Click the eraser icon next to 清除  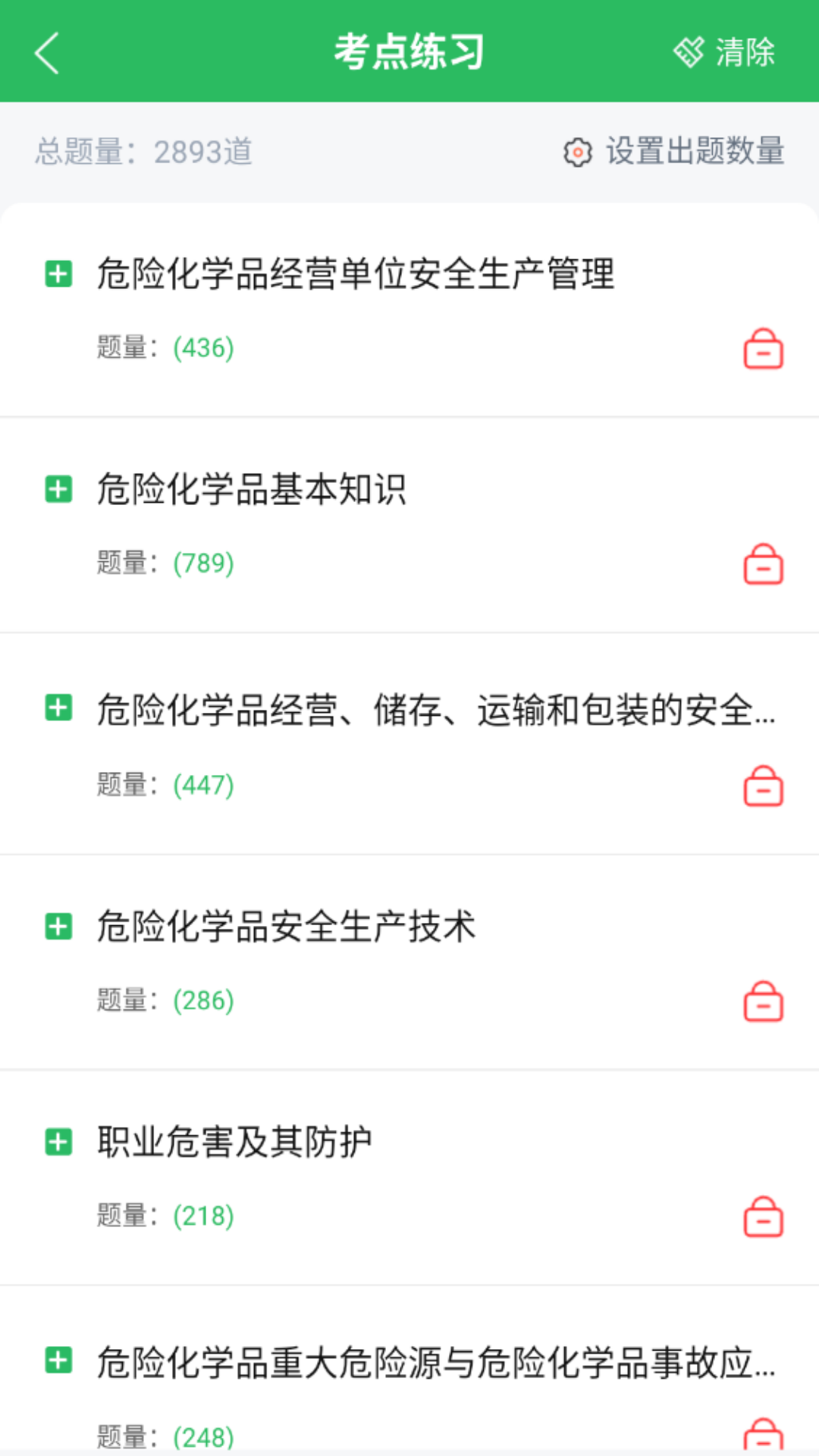click(x=689, y=51)
